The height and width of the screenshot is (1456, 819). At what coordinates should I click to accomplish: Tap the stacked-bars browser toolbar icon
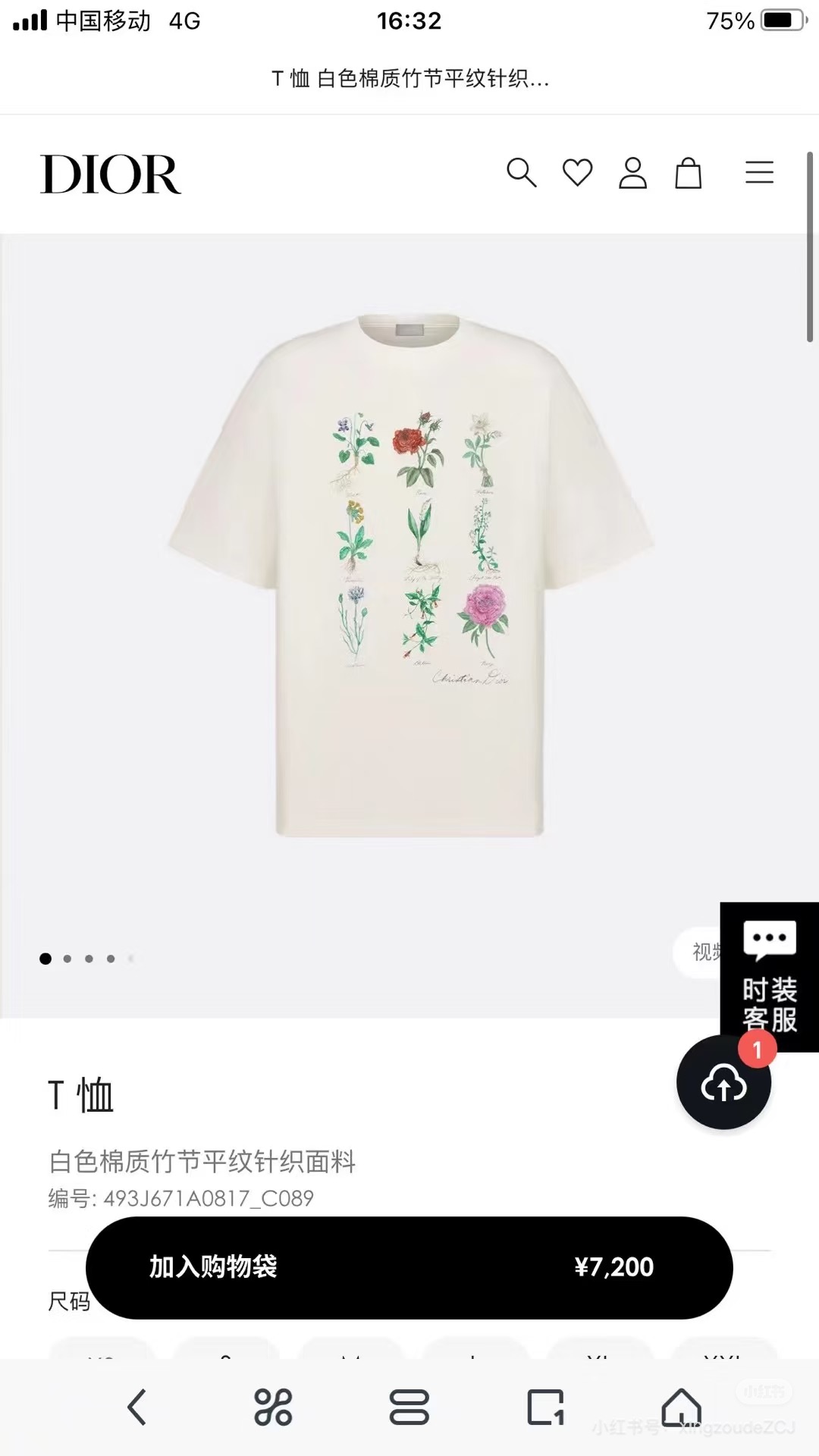pyautogui.click(x=409, y=1407)
